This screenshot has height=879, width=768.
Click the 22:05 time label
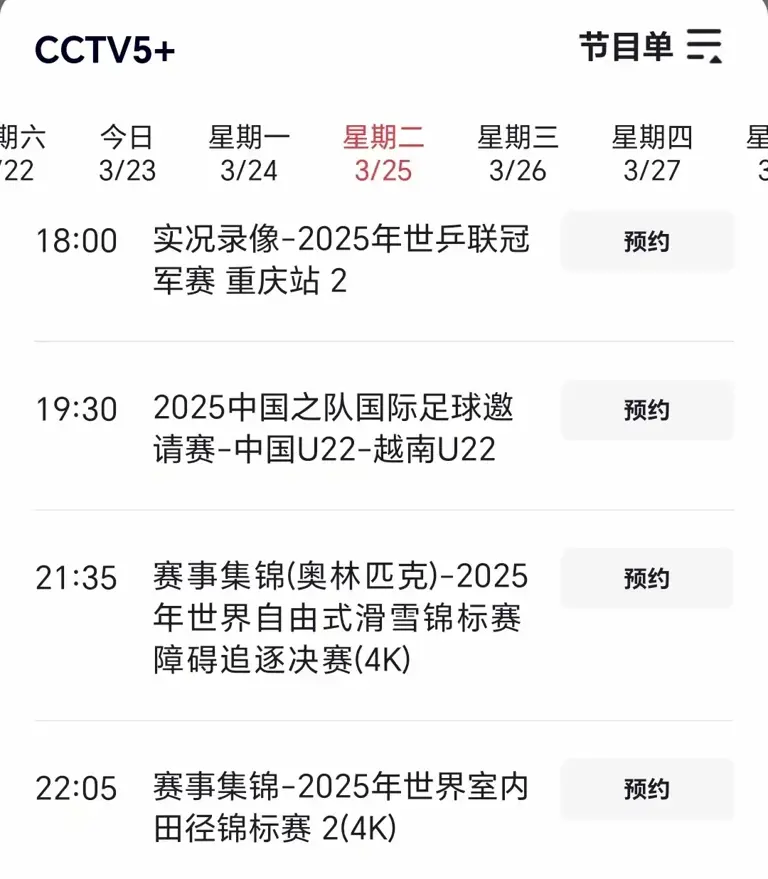click(x=75, y=789)
